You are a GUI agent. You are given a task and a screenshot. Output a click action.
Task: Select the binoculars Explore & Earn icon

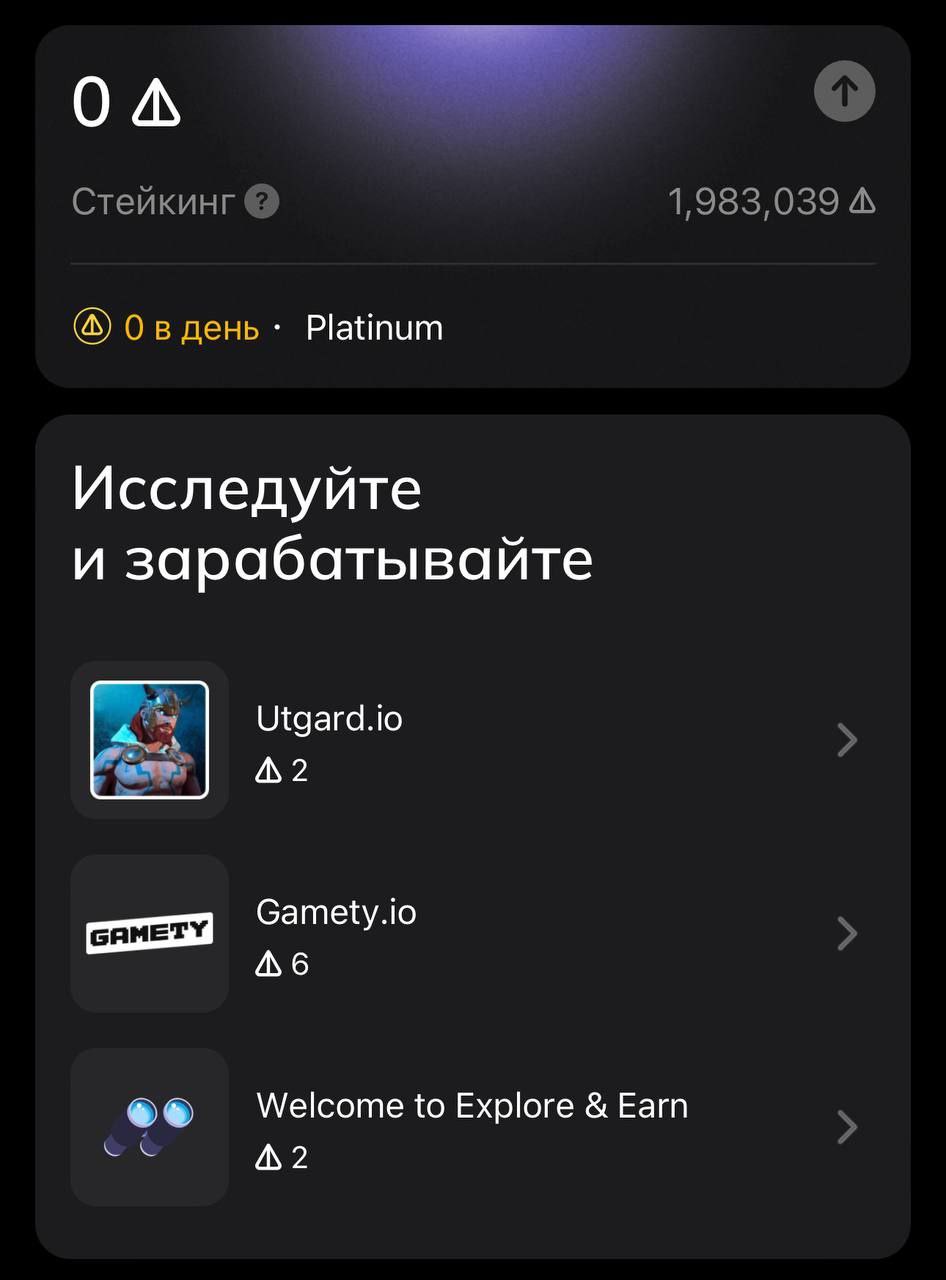tap(148, 1127)
